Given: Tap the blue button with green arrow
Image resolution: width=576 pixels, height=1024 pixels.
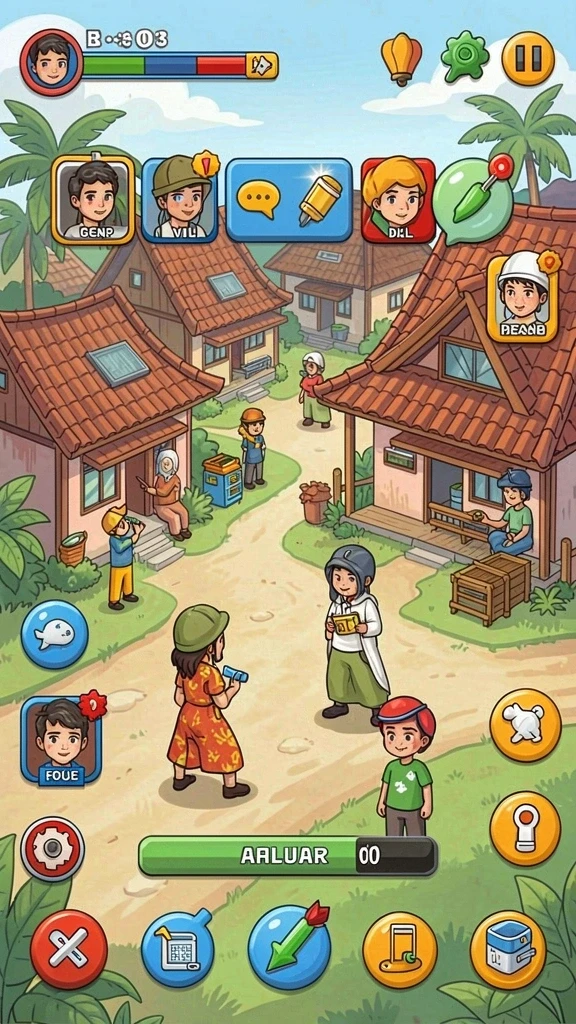Looking at the screenshot, I should 289,948.
